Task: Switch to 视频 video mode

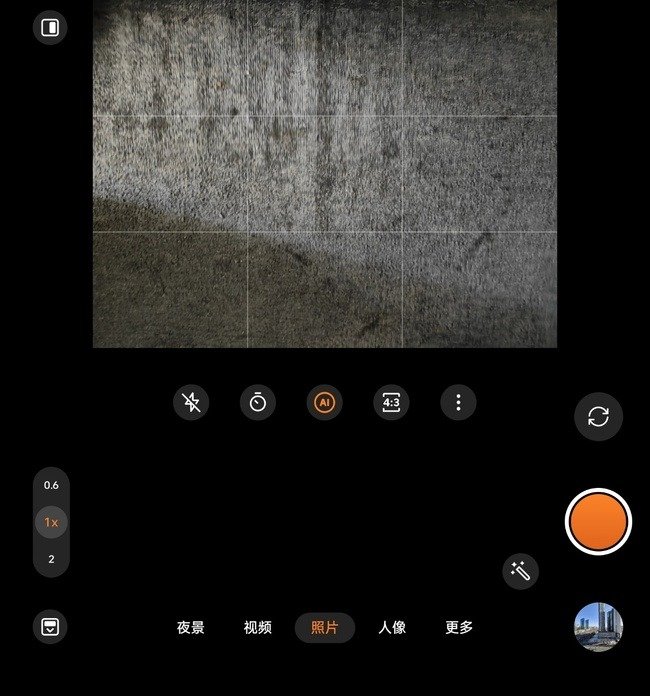Action: [x=258, y=628]
